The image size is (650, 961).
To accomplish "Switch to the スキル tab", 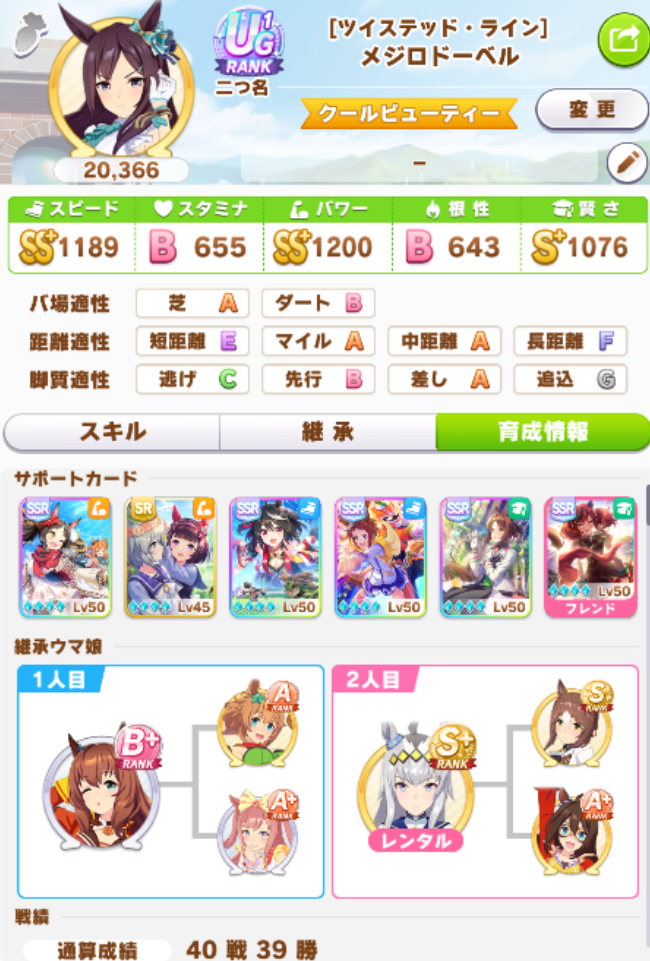I will [x=112, y=432].
